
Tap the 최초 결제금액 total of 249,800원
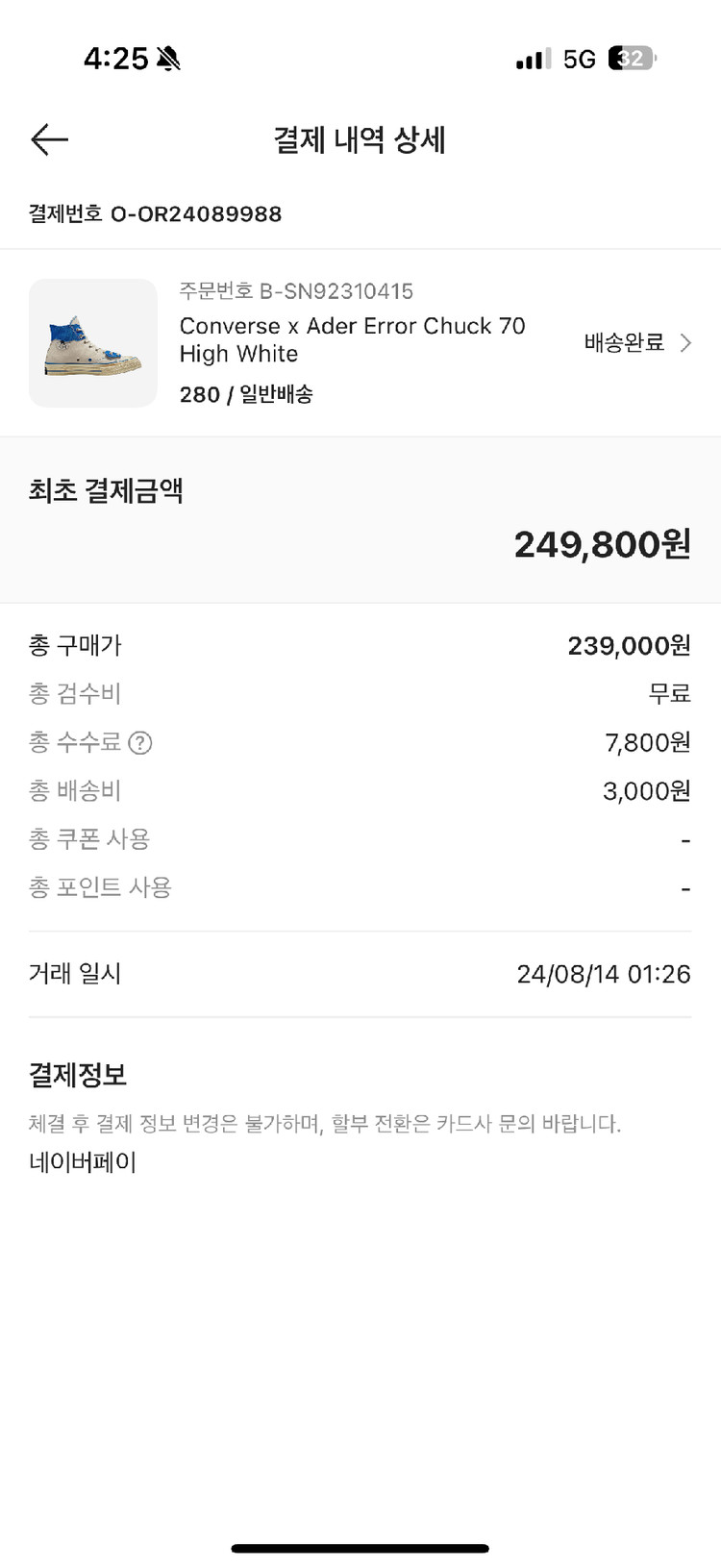point(601,544)
